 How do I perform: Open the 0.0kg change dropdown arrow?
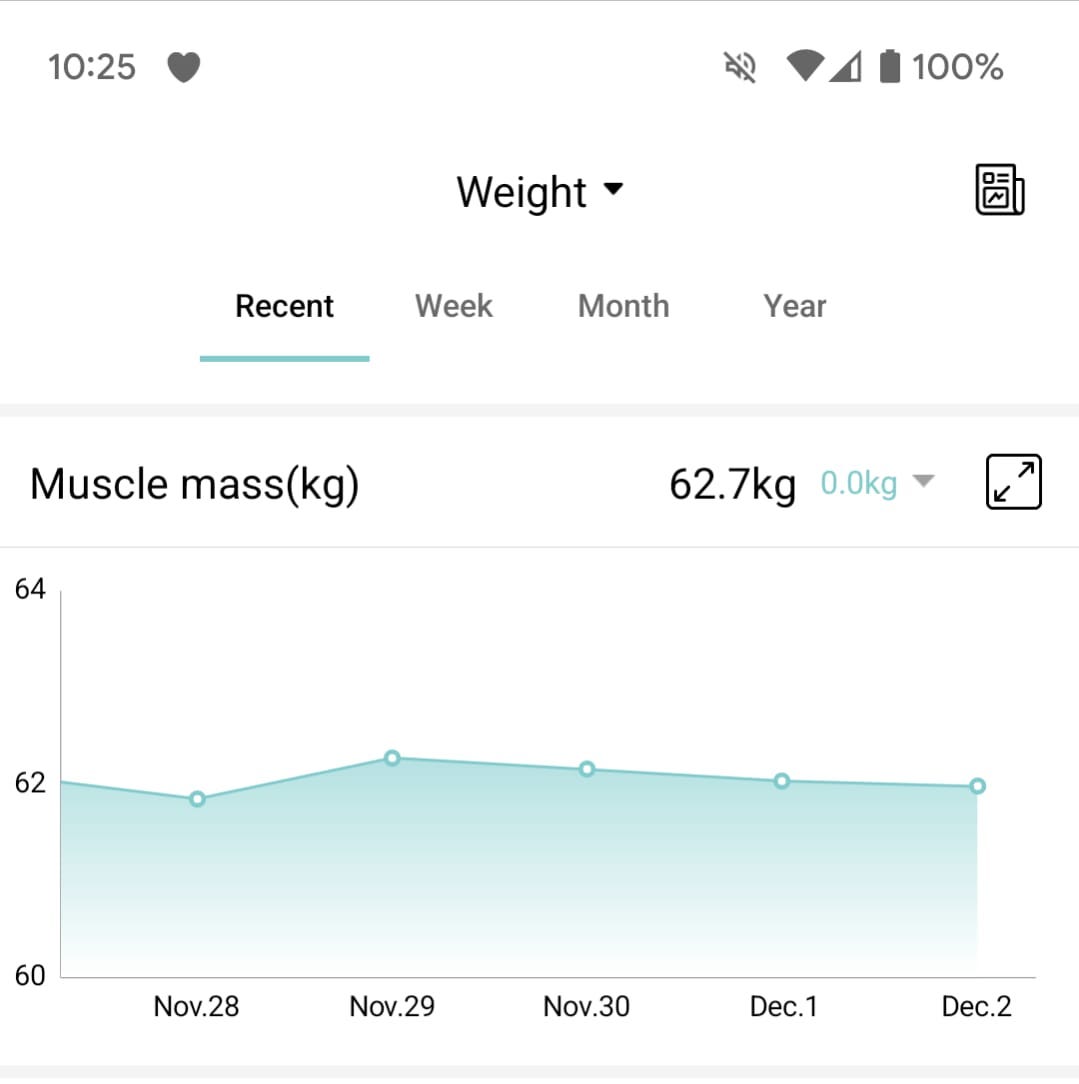click(923, 482)
